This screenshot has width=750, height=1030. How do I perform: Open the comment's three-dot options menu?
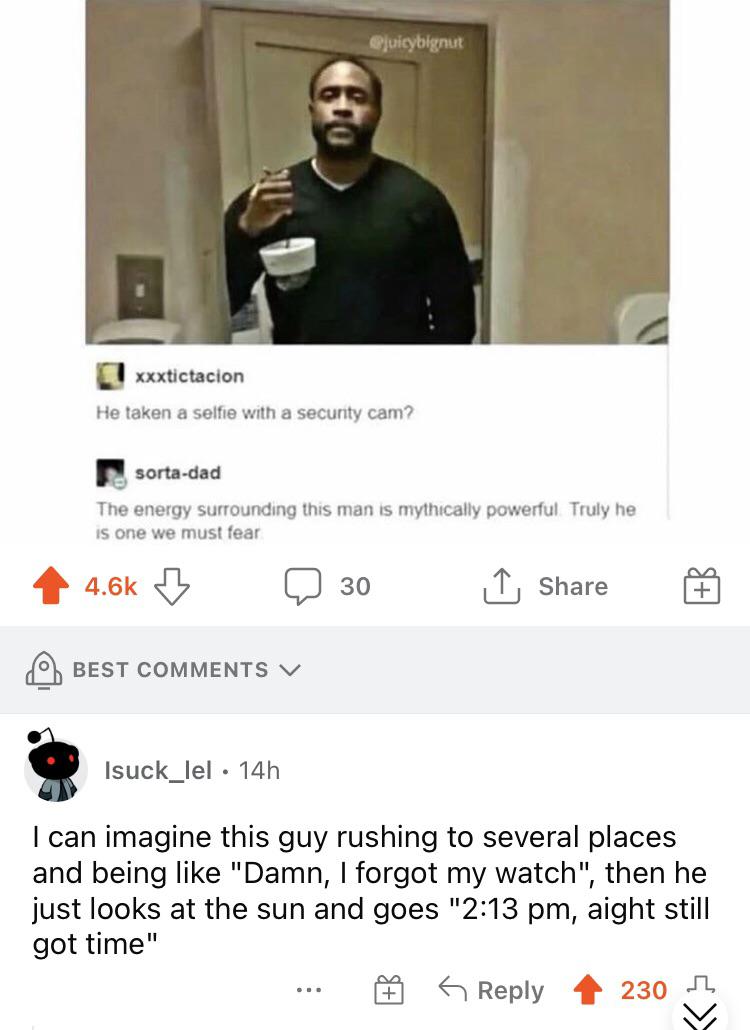click(x=309, y=990)
